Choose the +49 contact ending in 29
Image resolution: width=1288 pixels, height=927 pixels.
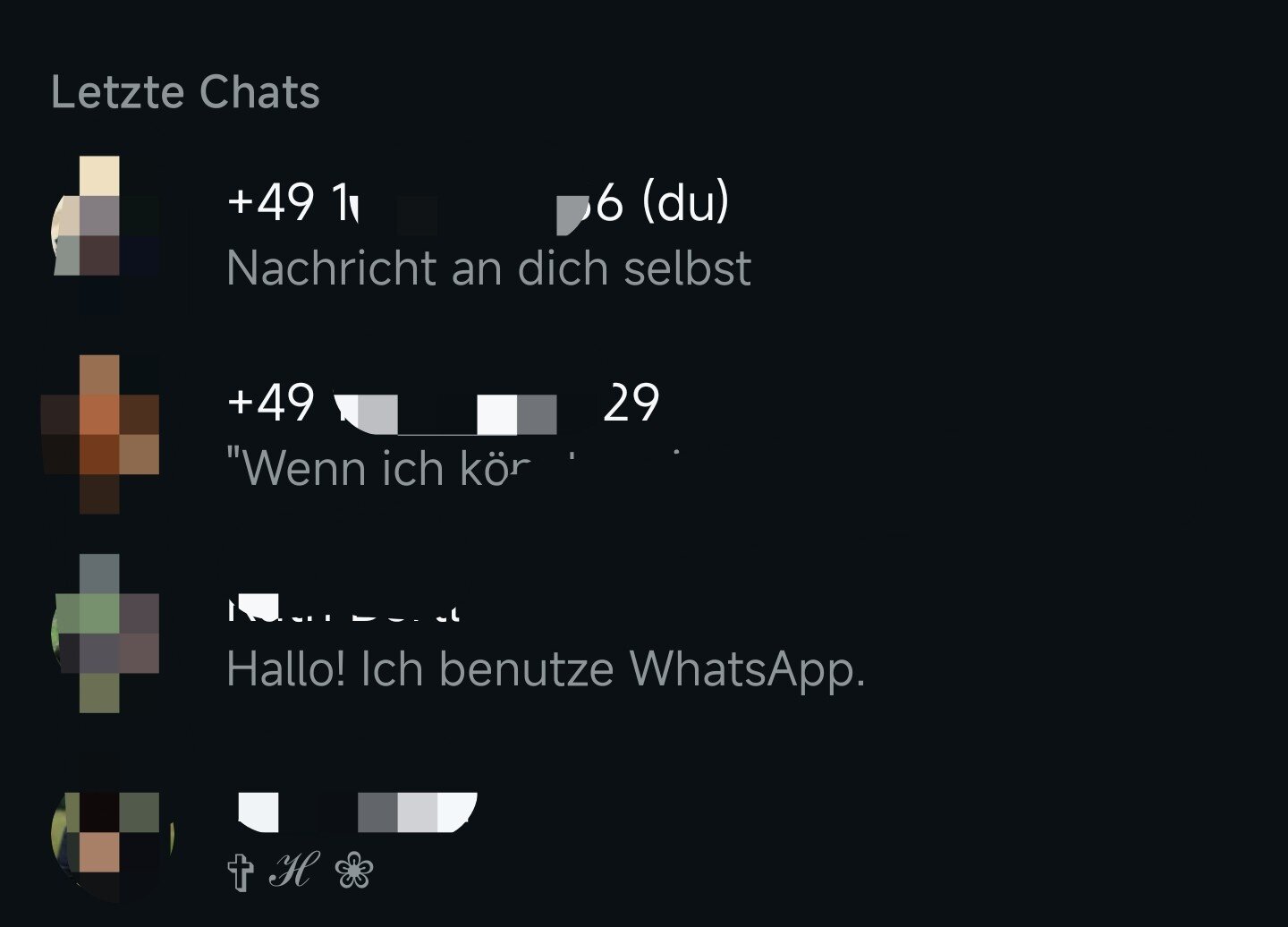click(x=443, y=434)
